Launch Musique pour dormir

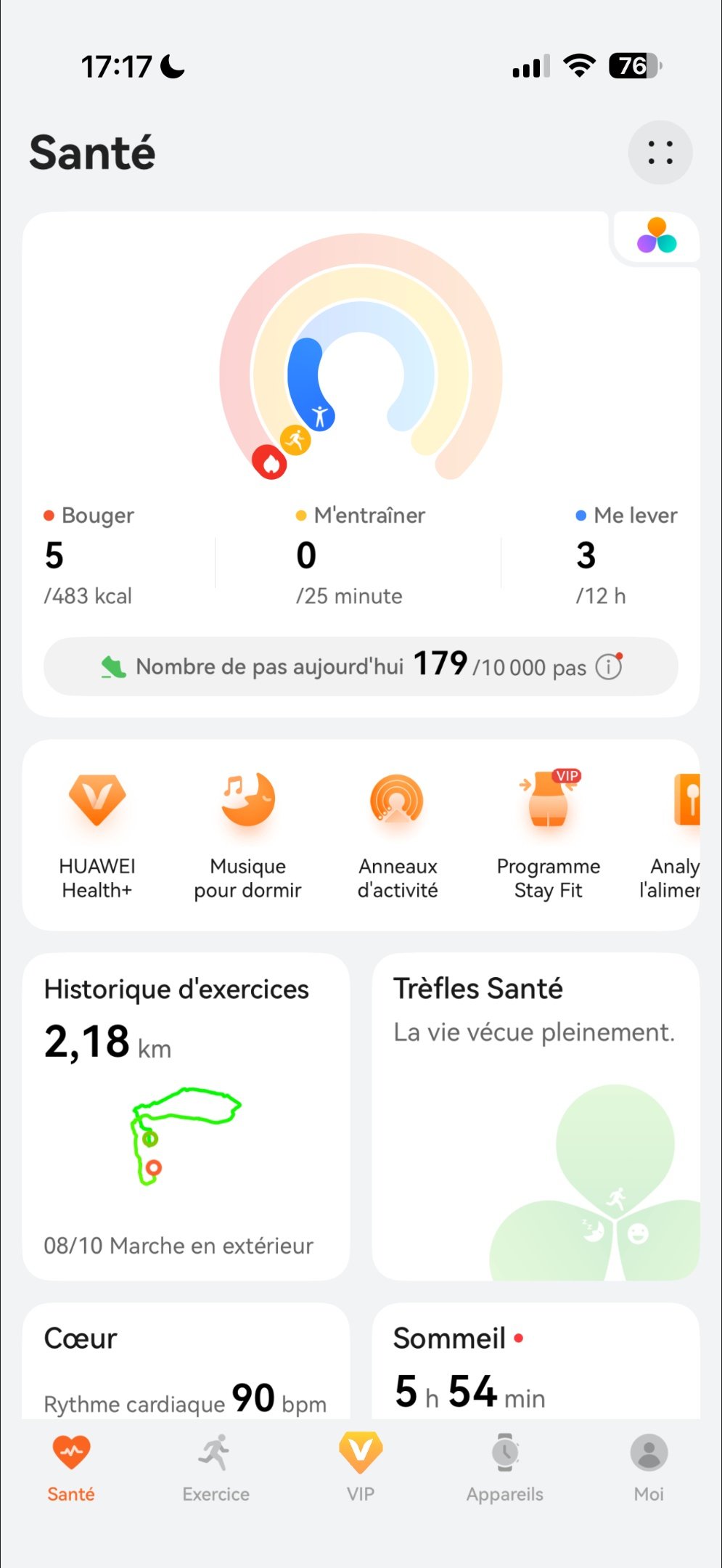coord(247,835)
